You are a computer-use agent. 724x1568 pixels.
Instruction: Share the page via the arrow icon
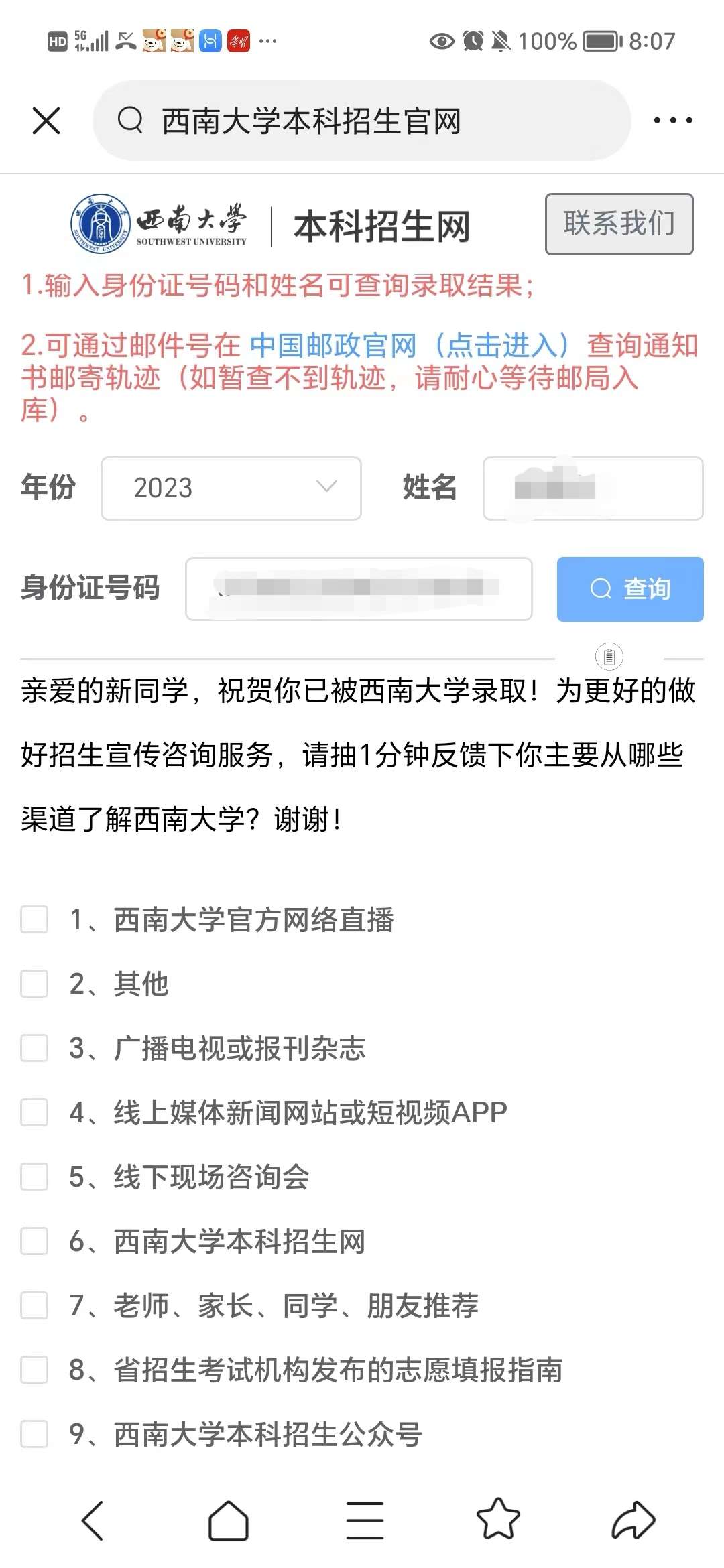633,1520
